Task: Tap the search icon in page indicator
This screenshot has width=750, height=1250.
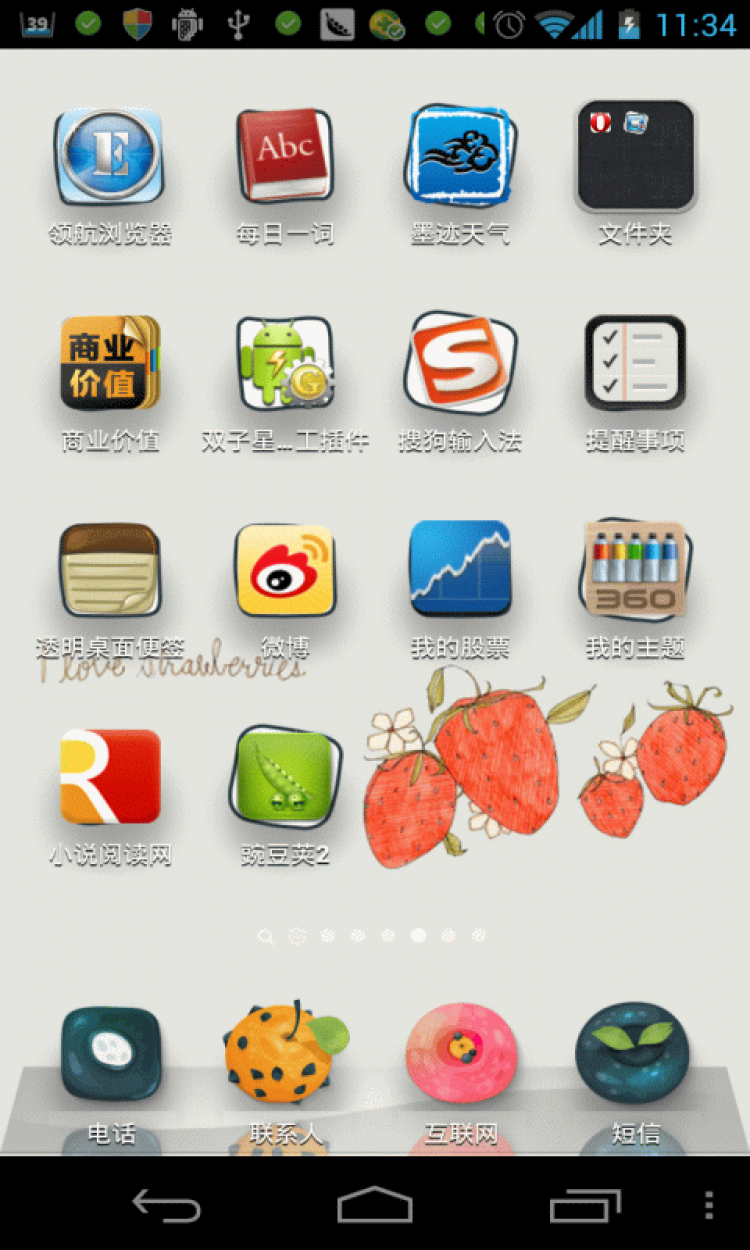Action: click(265, 936)
